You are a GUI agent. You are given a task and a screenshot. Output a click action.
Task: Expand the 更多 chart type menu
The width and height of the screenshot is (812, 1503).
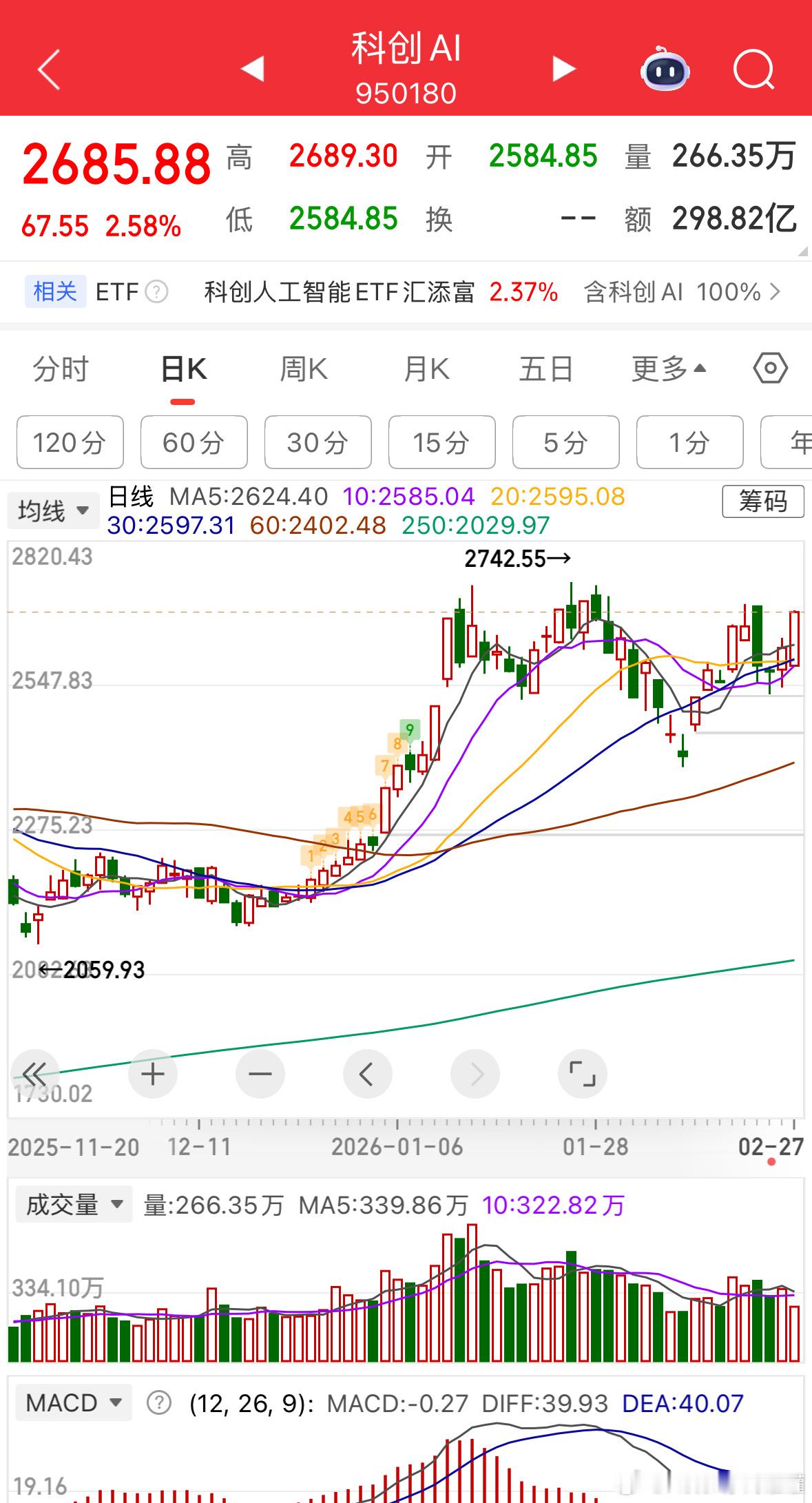pyautogui.click(x=667, y=369)
